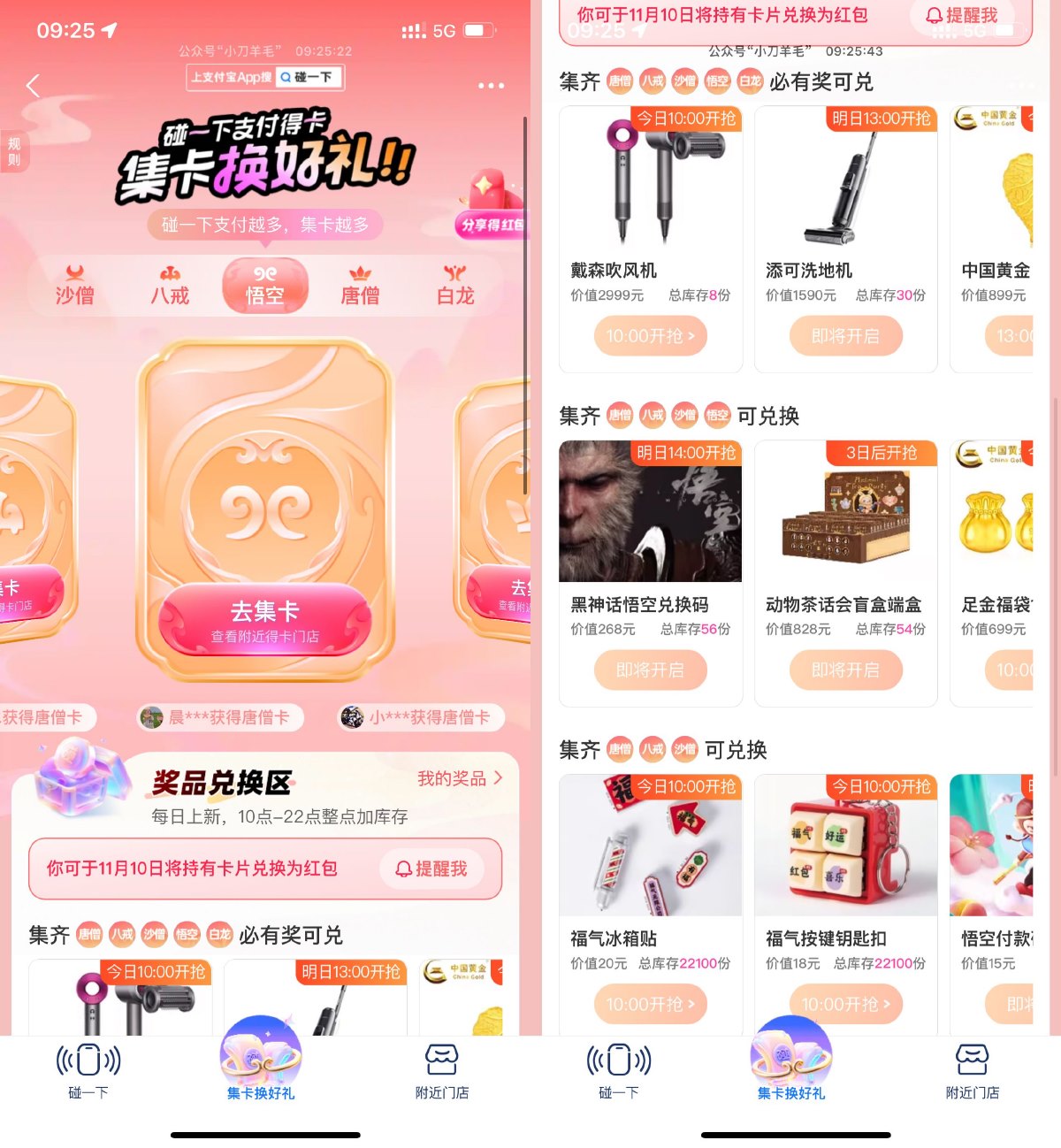Screen dimensions: 1061x1148
Task: Switch to the 沙僧 card tab
Action: coord(74,286)
